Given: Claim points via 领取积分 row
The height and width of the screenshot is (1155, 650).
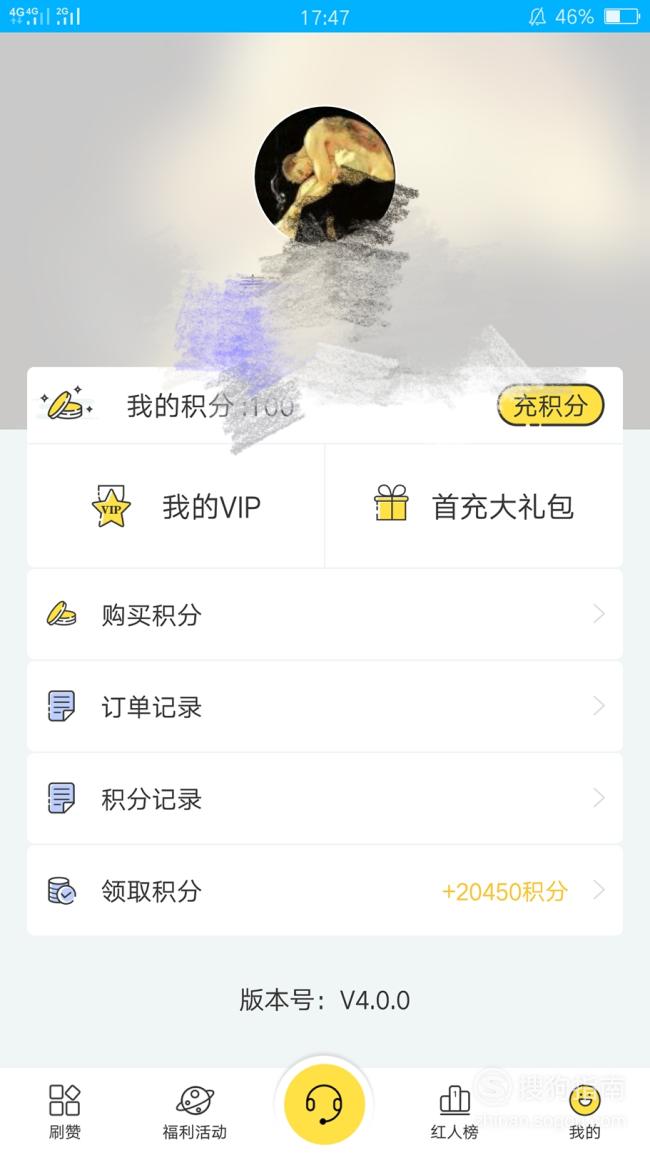Looking at the screenshot, I should click(324, 890).
